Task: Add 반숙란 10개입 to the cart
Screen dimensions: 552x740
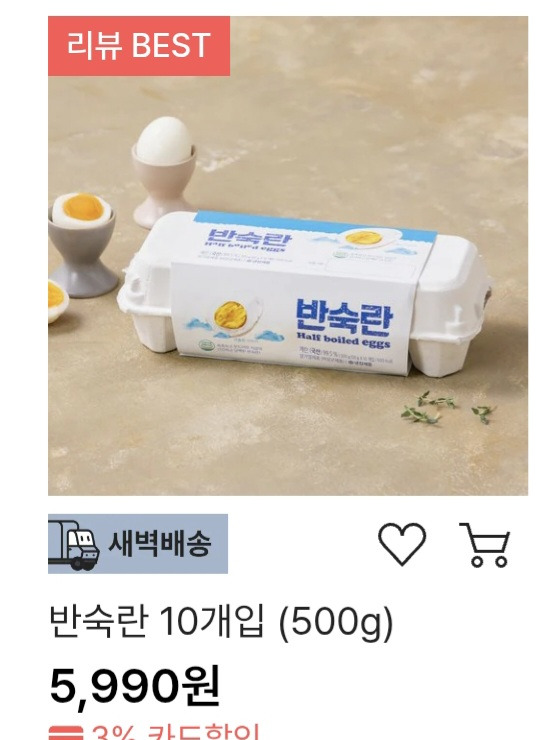Action: coord(486,544)
